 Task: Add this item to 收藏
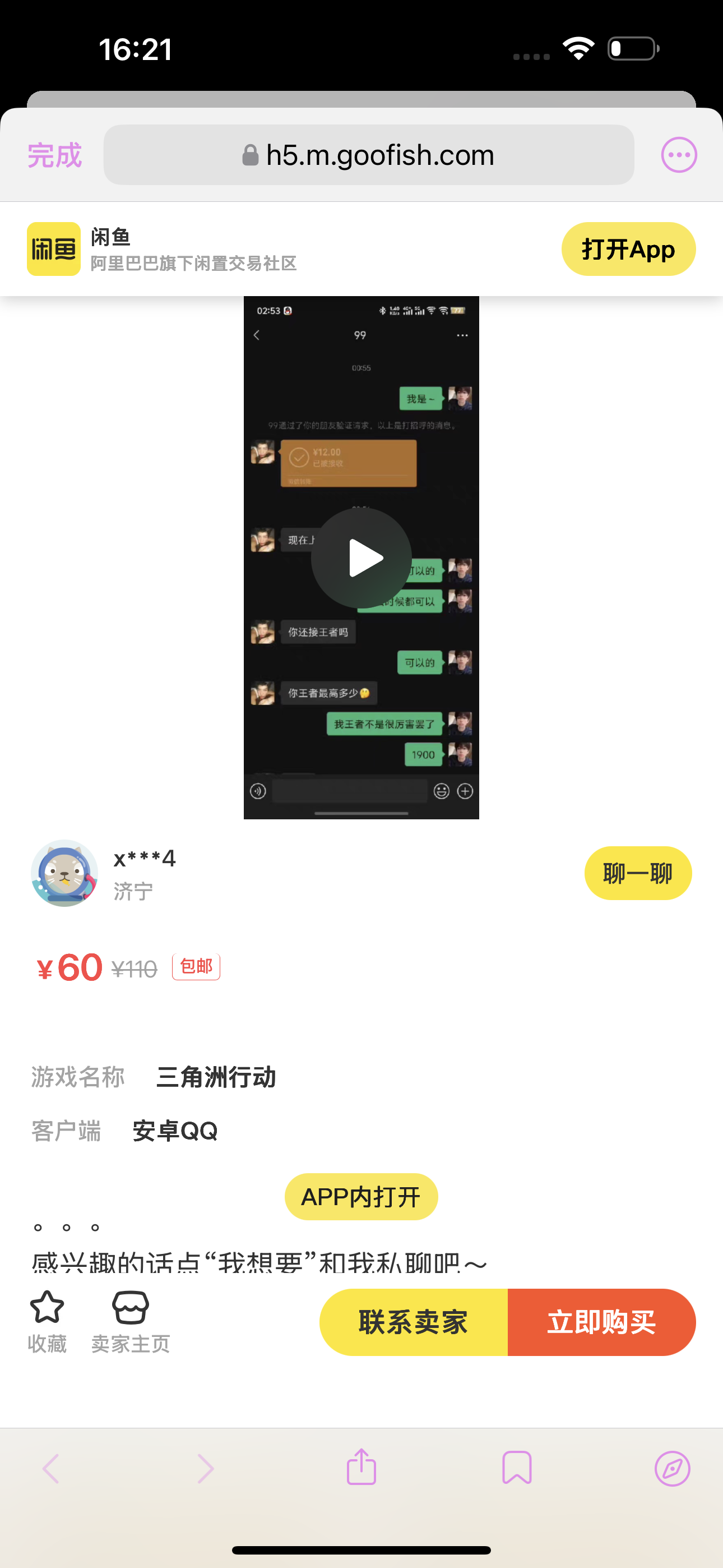pyautogui.click(x=47, y=1322)
